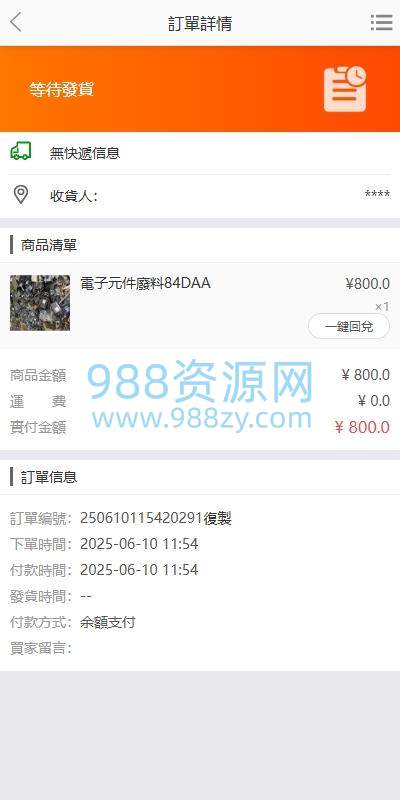Tap the 一鍵回兌 button
The image size is (400, 800).
point(348,327)
